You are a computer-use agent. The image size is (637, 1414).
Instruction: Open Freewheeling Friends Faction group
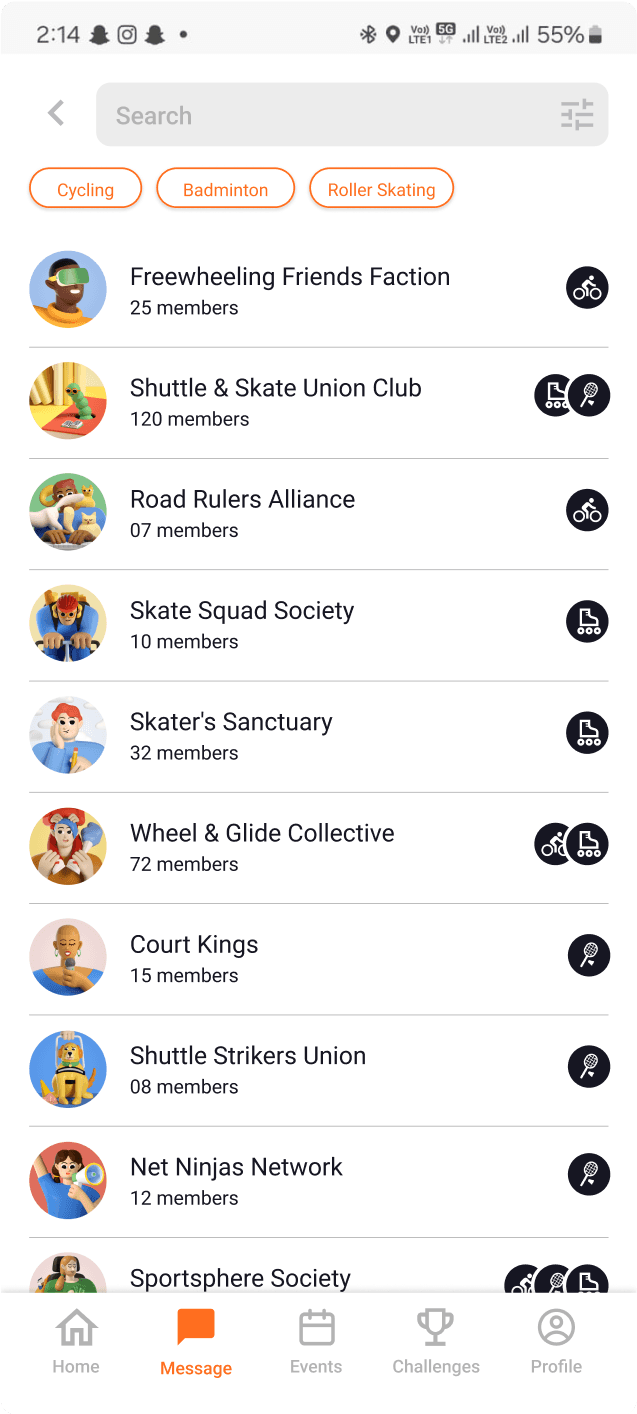click(290, 290)
